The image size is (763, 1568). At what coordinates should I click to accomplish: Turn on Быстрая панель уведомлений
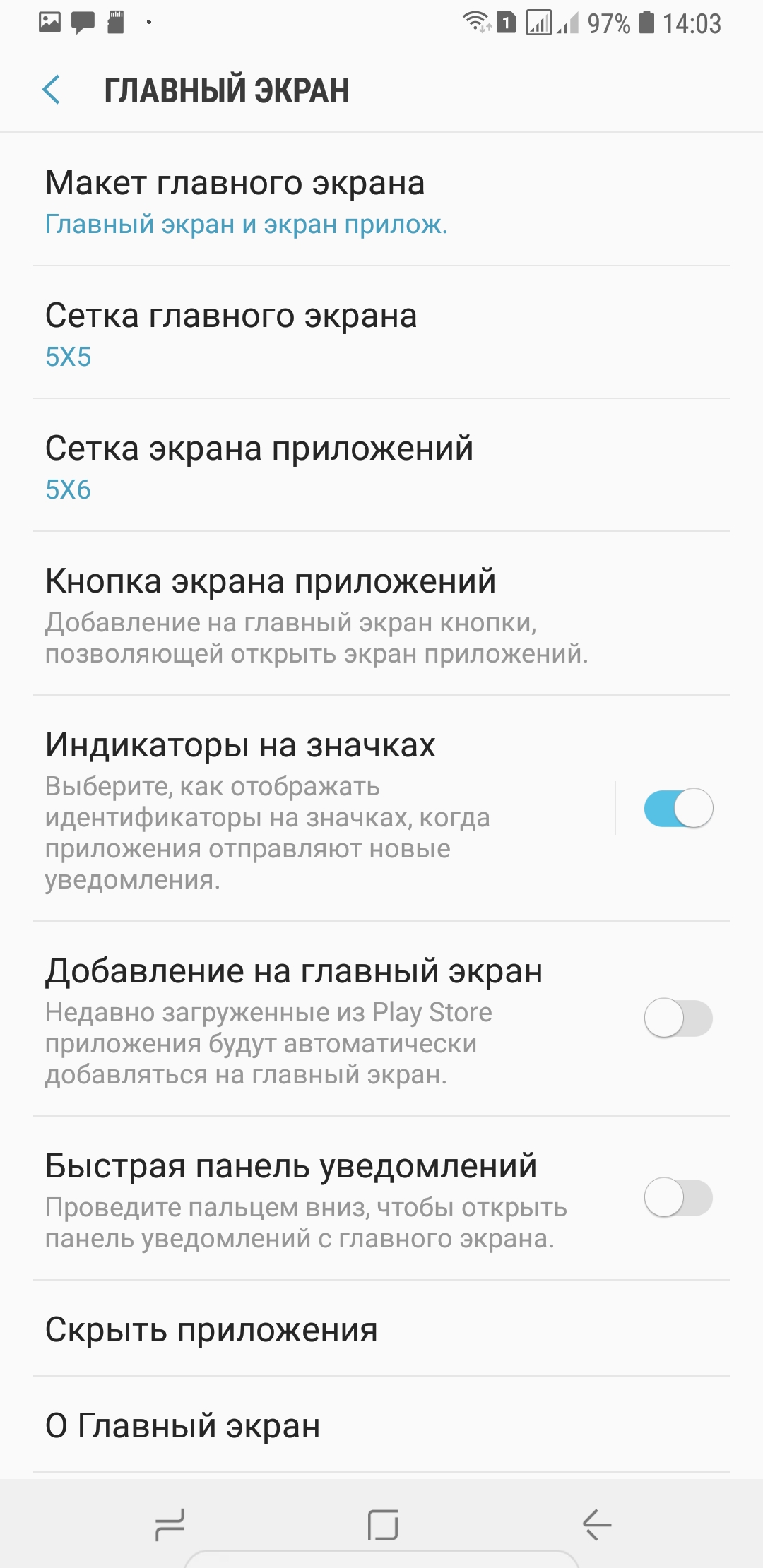coord(678,1198)
